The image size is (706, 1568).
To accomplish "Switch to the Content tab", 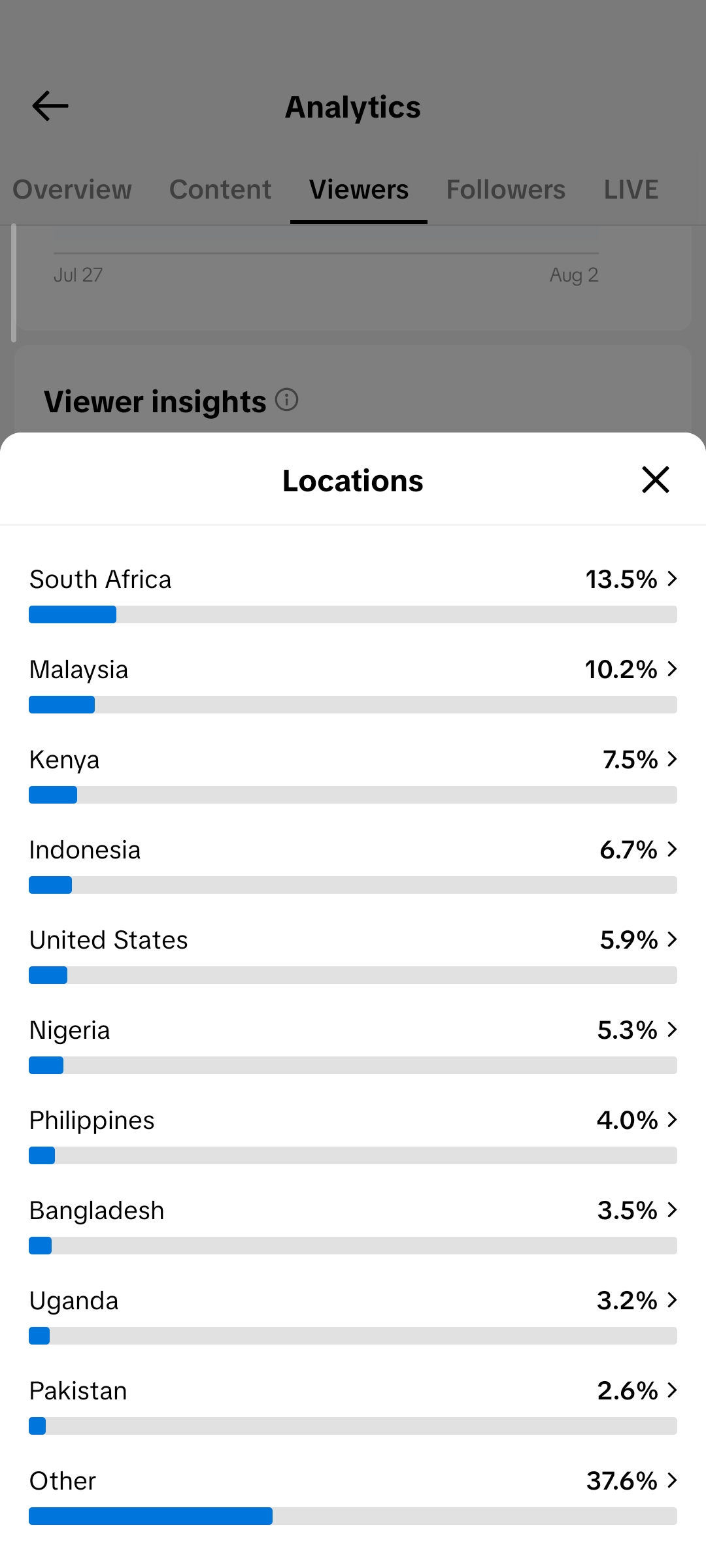I will pos(220,189).
